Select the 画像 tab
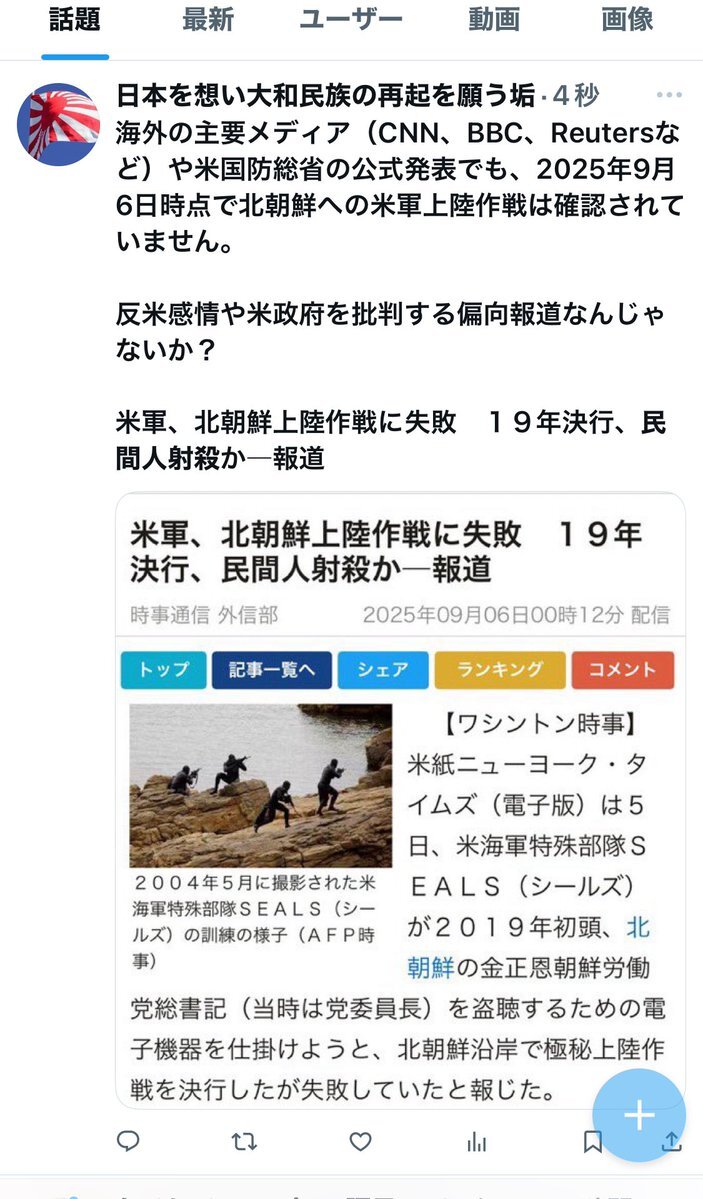Image resolution: width=703 pixels, height=1199 pixels. 628,20
